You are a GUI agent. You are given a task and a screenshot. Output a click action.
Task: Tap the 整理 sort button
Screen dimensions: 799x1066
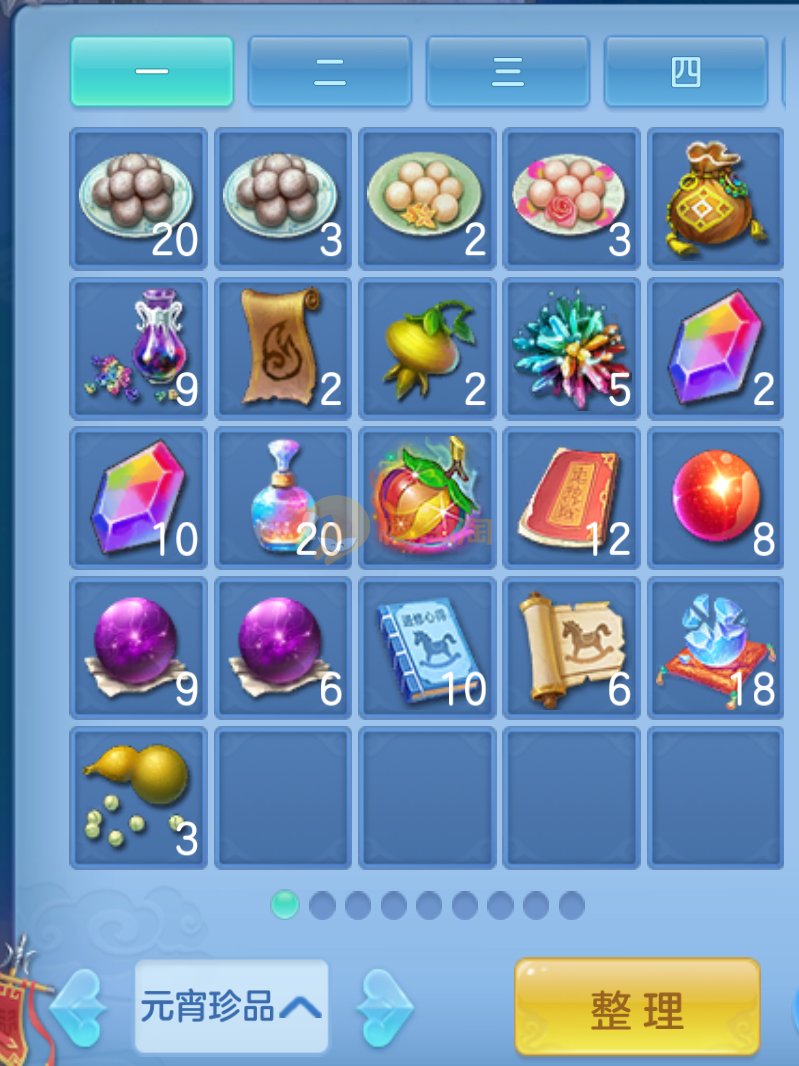(637, 1007)
